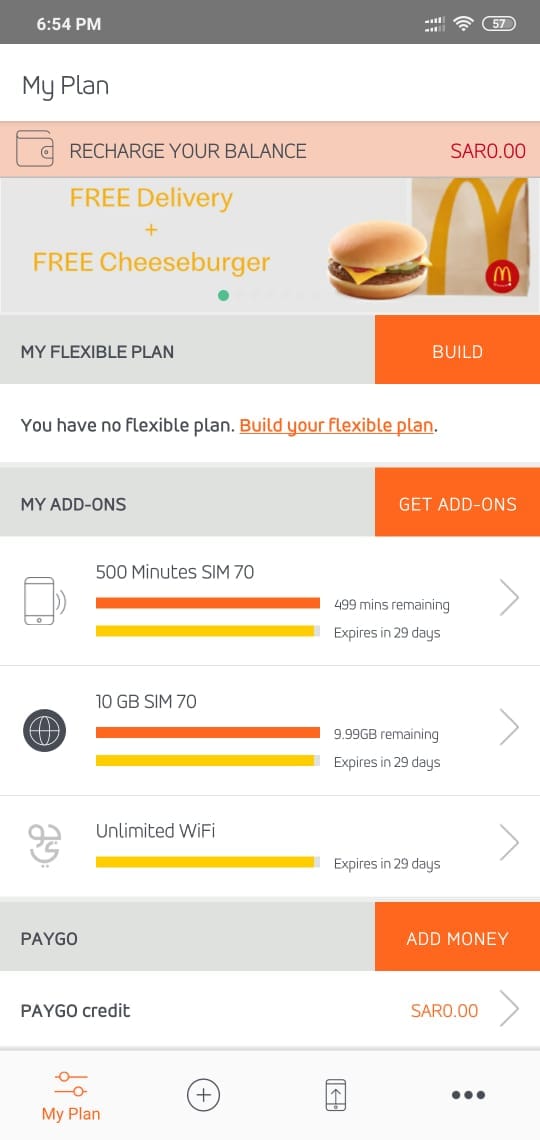Open the three-dot more menu
The height and width of the screenshot is (1140, 540).
468,1095
